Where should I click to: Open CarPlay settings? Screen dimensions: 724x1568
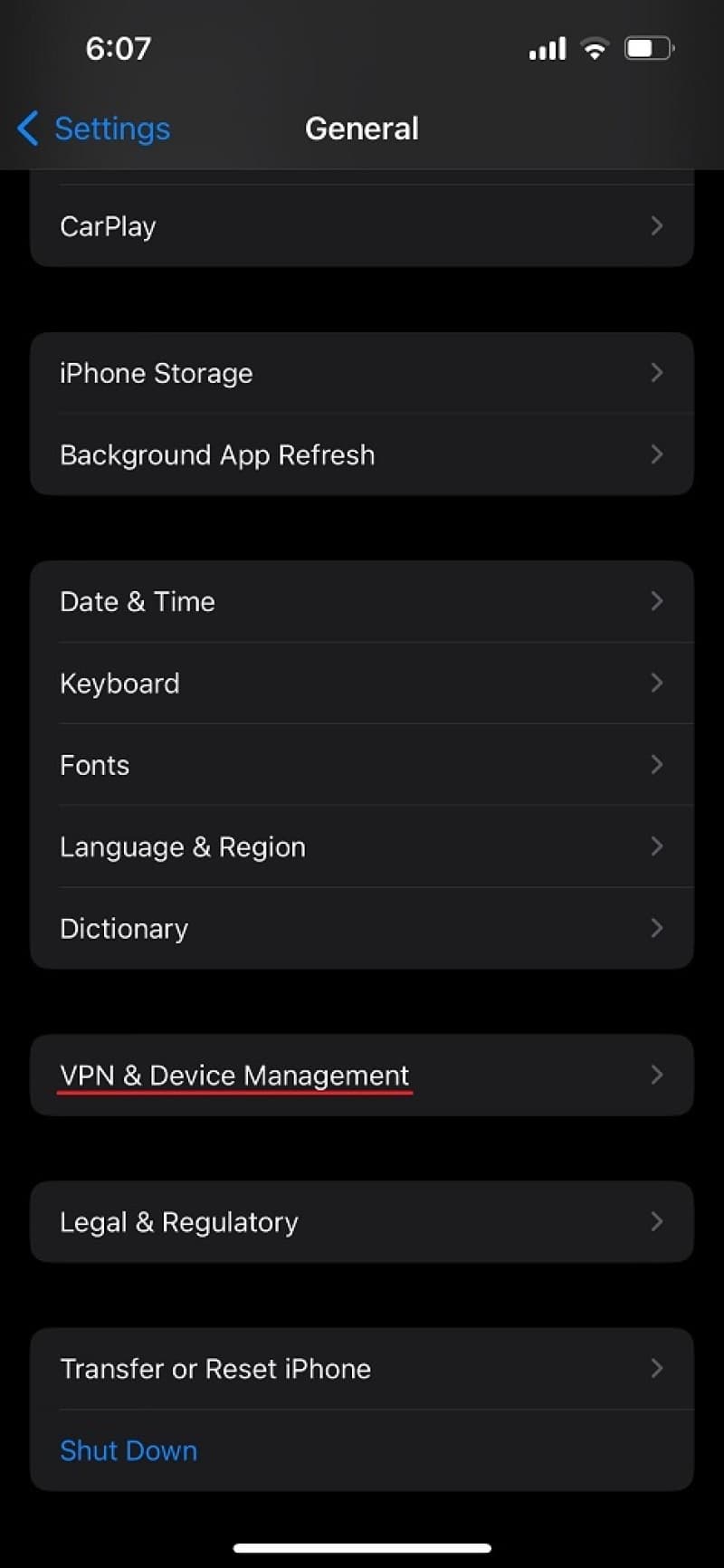click(362, 226)
